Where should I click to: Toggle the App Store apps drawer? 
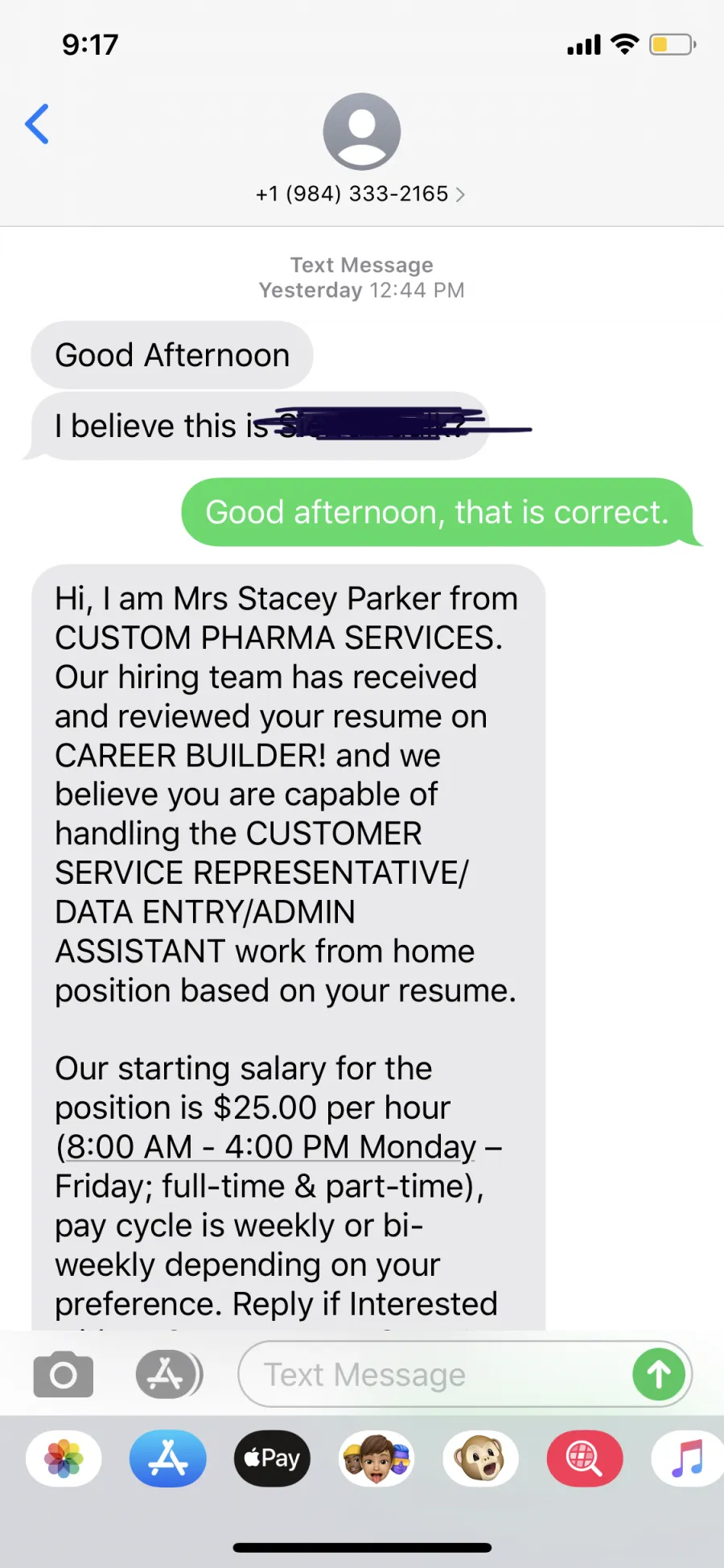(167, 1374)
